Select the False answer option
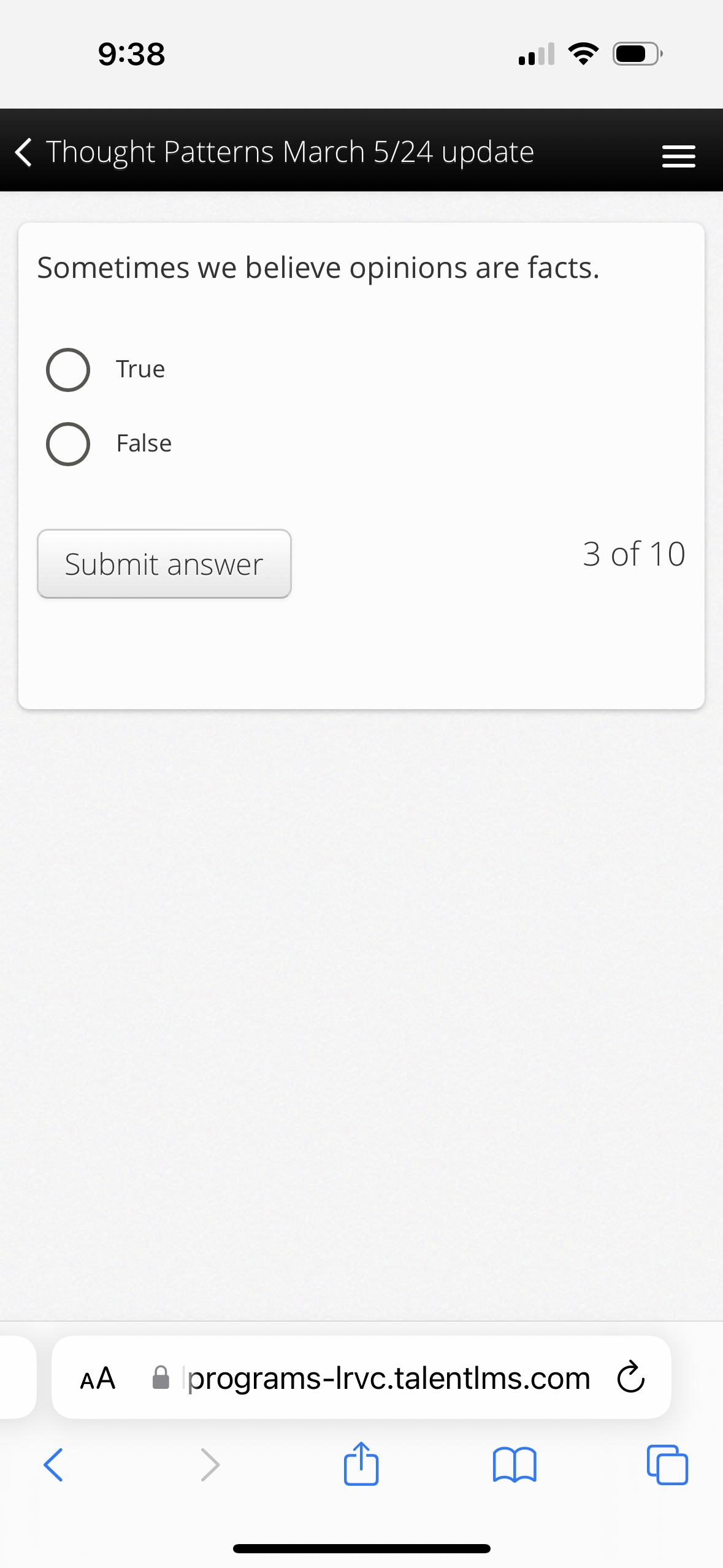Viewport: 723px width, 1568px height. [68, 443]
